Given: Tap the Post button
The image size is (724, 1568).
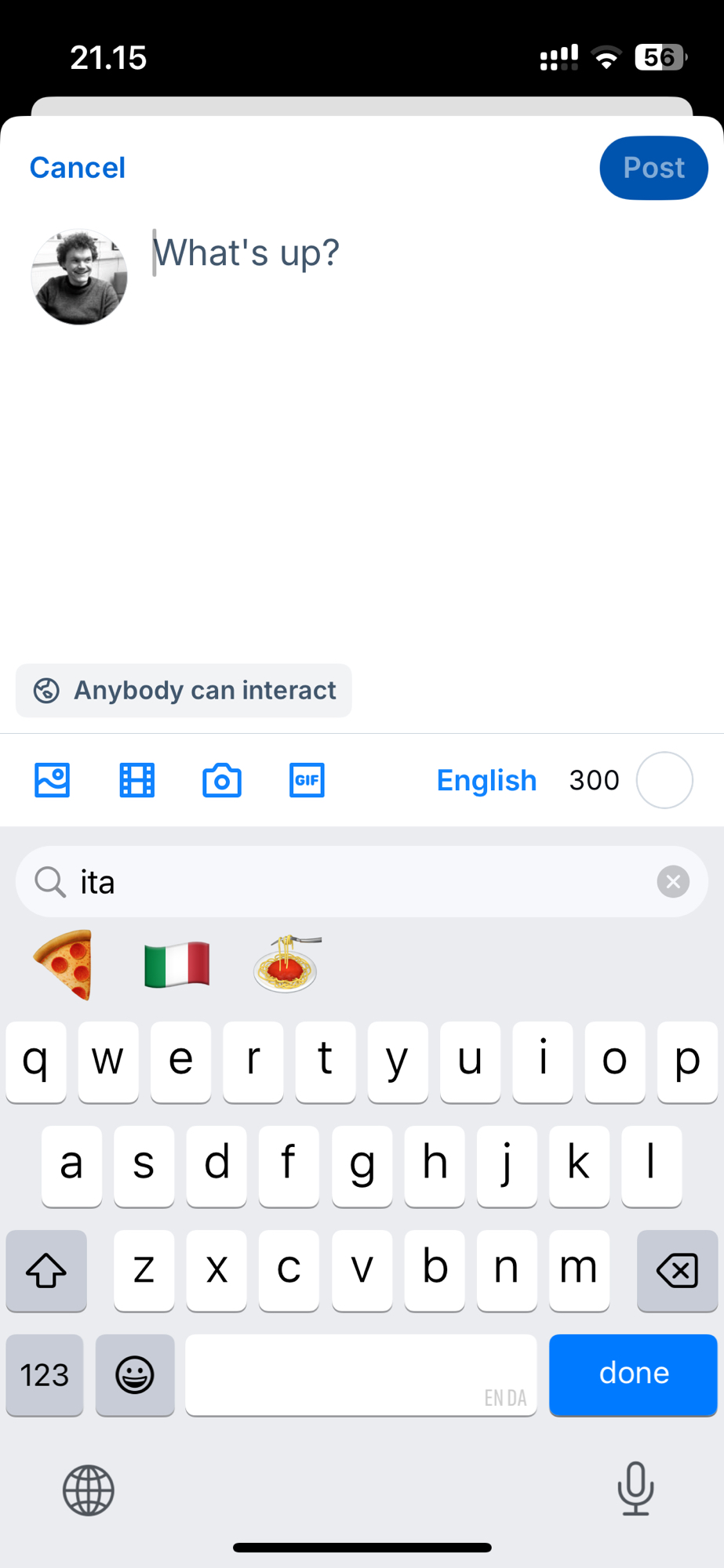Looking at the screenshot, I should 653,168.
